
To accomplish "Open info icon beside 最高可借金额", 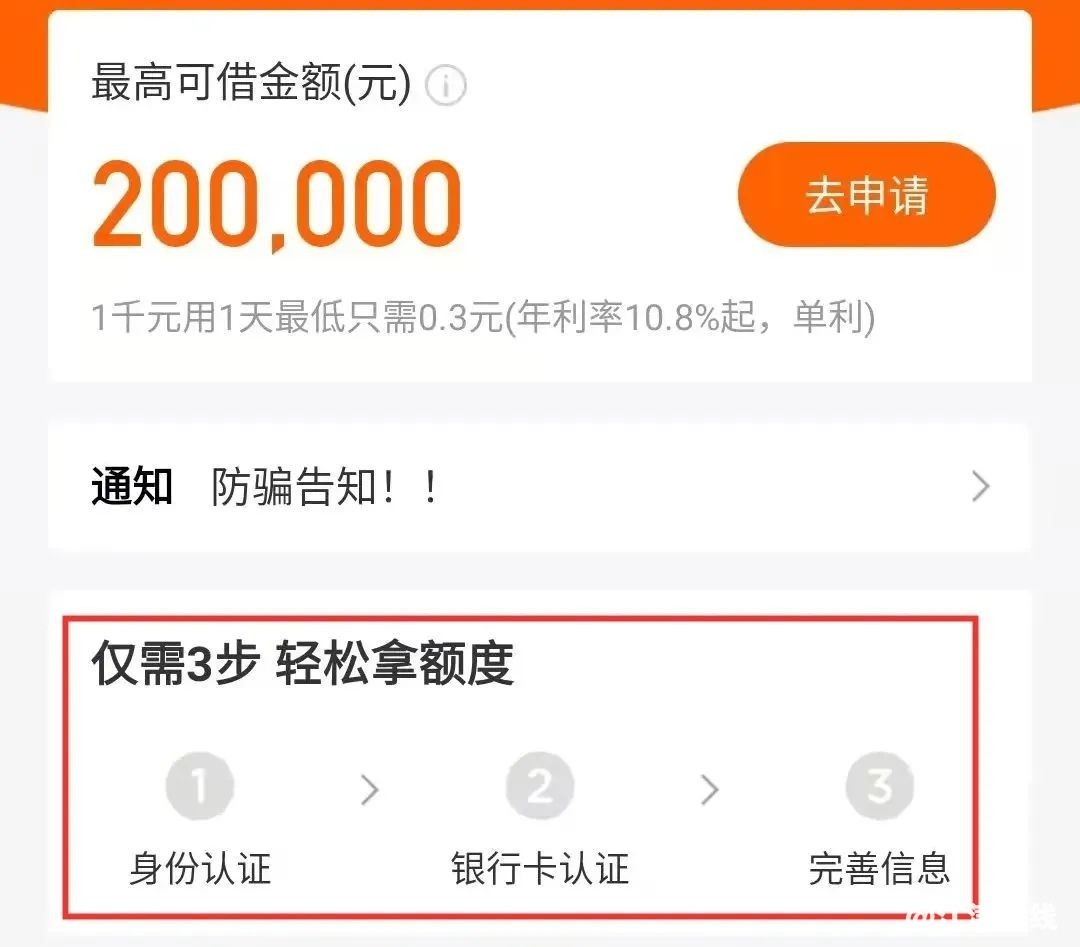I will 446,86.
